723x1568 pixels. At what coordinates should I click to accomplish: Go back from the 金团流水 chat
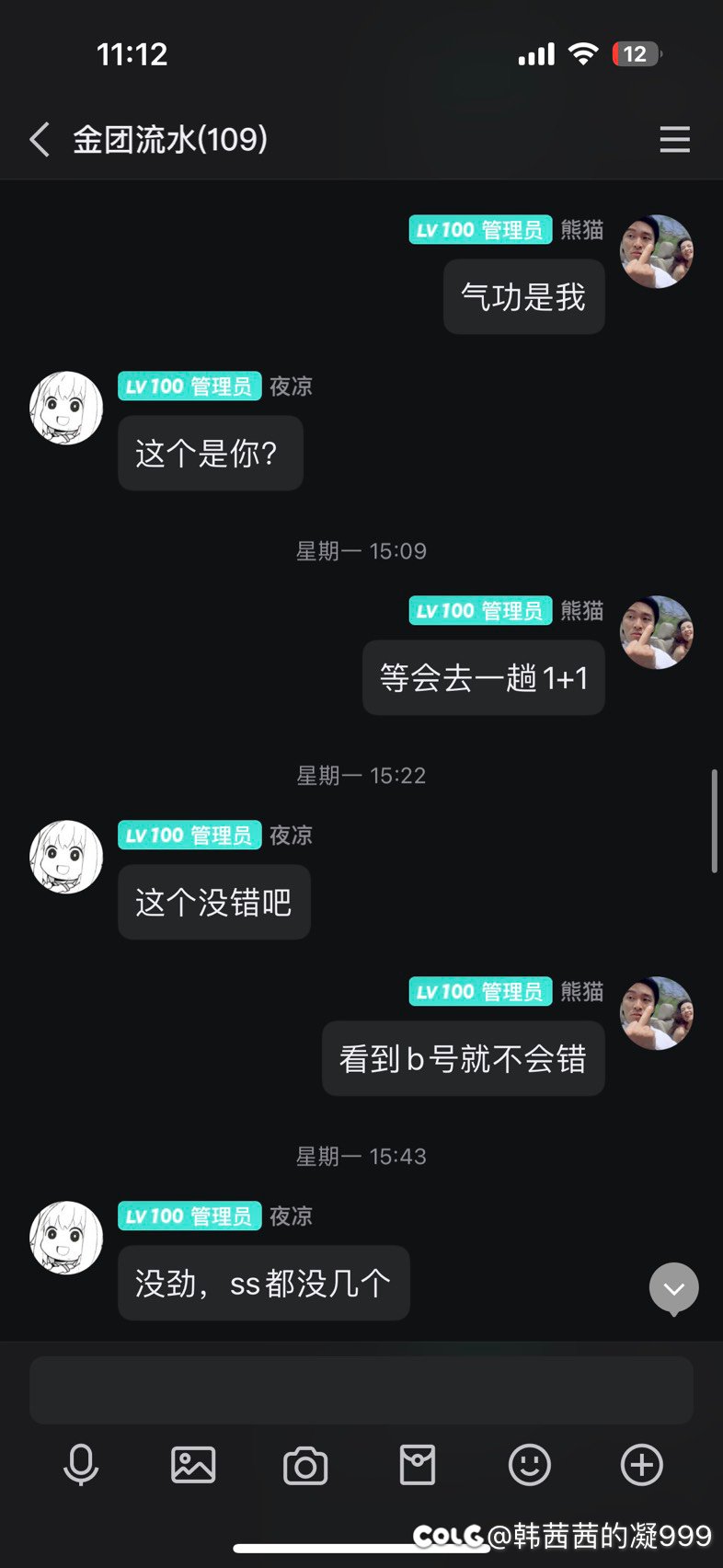40,140
